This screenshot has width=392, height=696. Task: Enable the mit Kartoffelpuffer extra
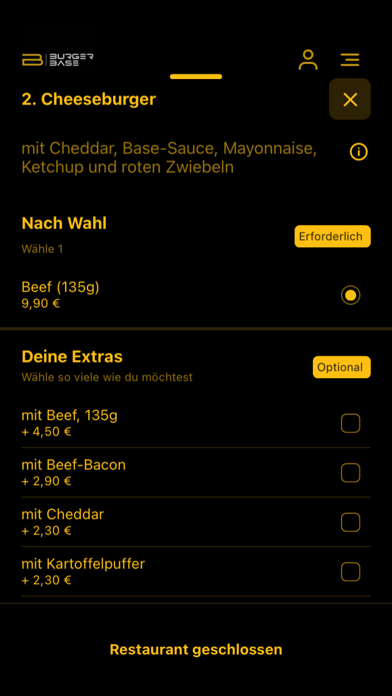(350, 572)
